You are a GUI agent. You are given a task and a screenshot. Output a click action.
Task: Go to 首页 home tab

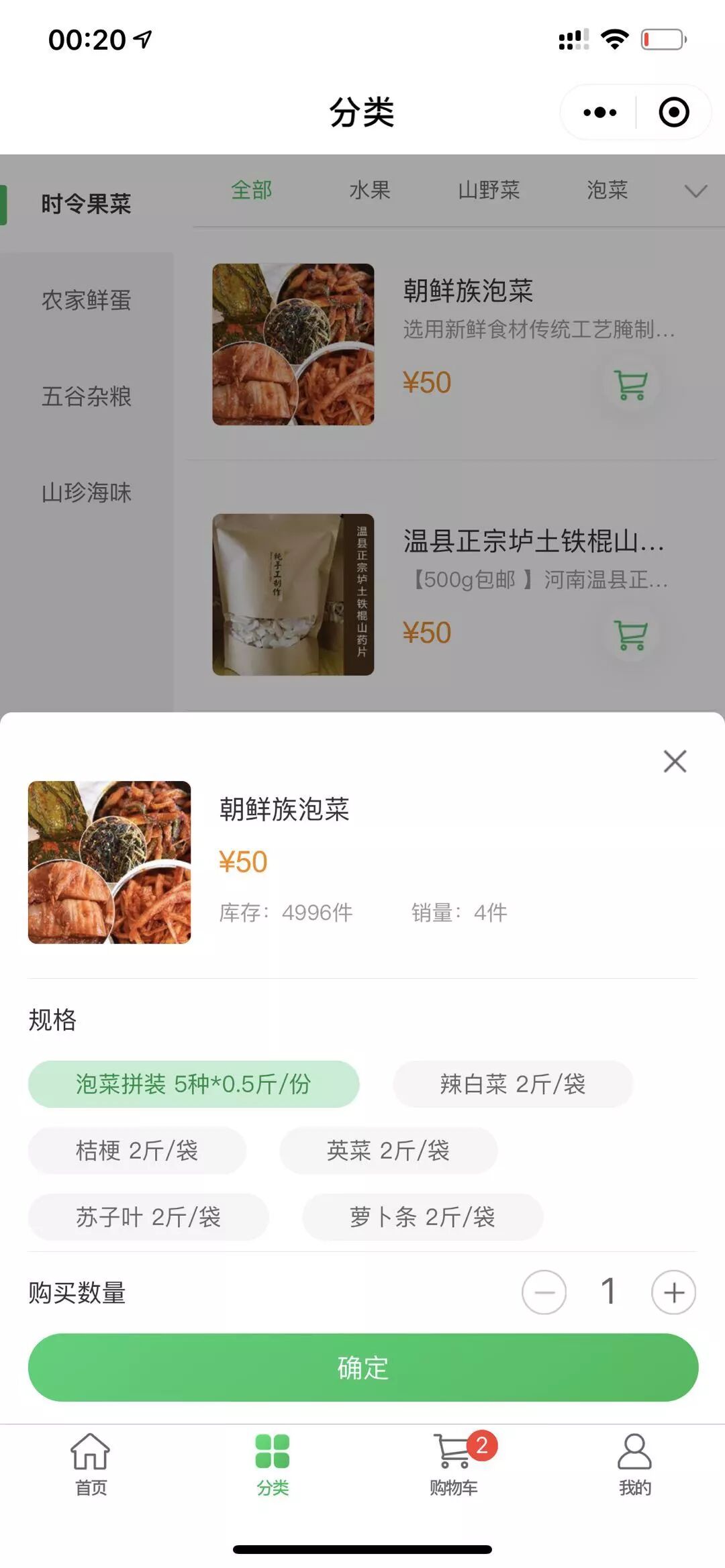pos(91,1465)
